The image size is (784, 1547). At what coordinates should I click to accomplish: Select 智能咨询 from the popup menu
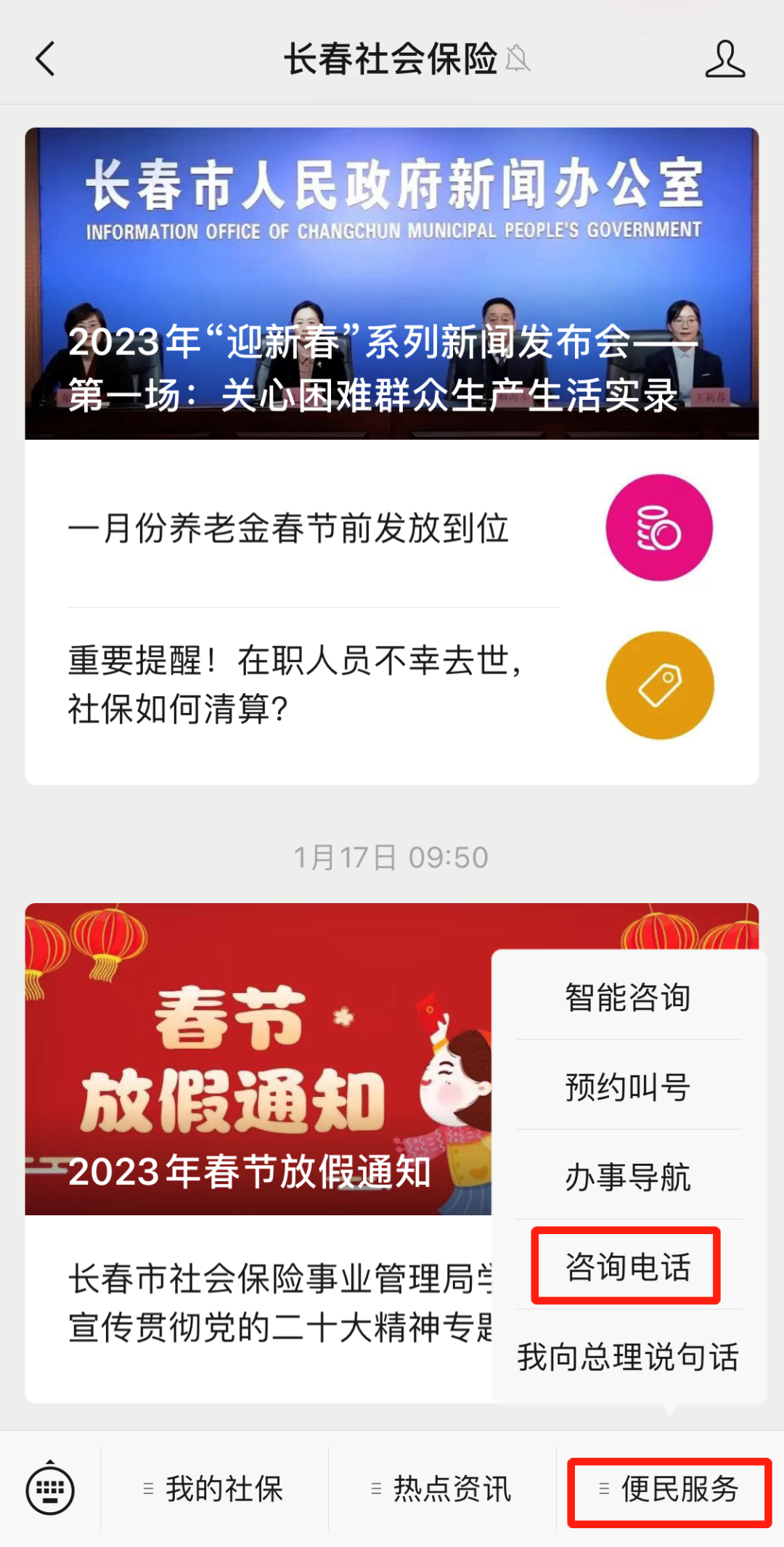[x=628, y=997]
